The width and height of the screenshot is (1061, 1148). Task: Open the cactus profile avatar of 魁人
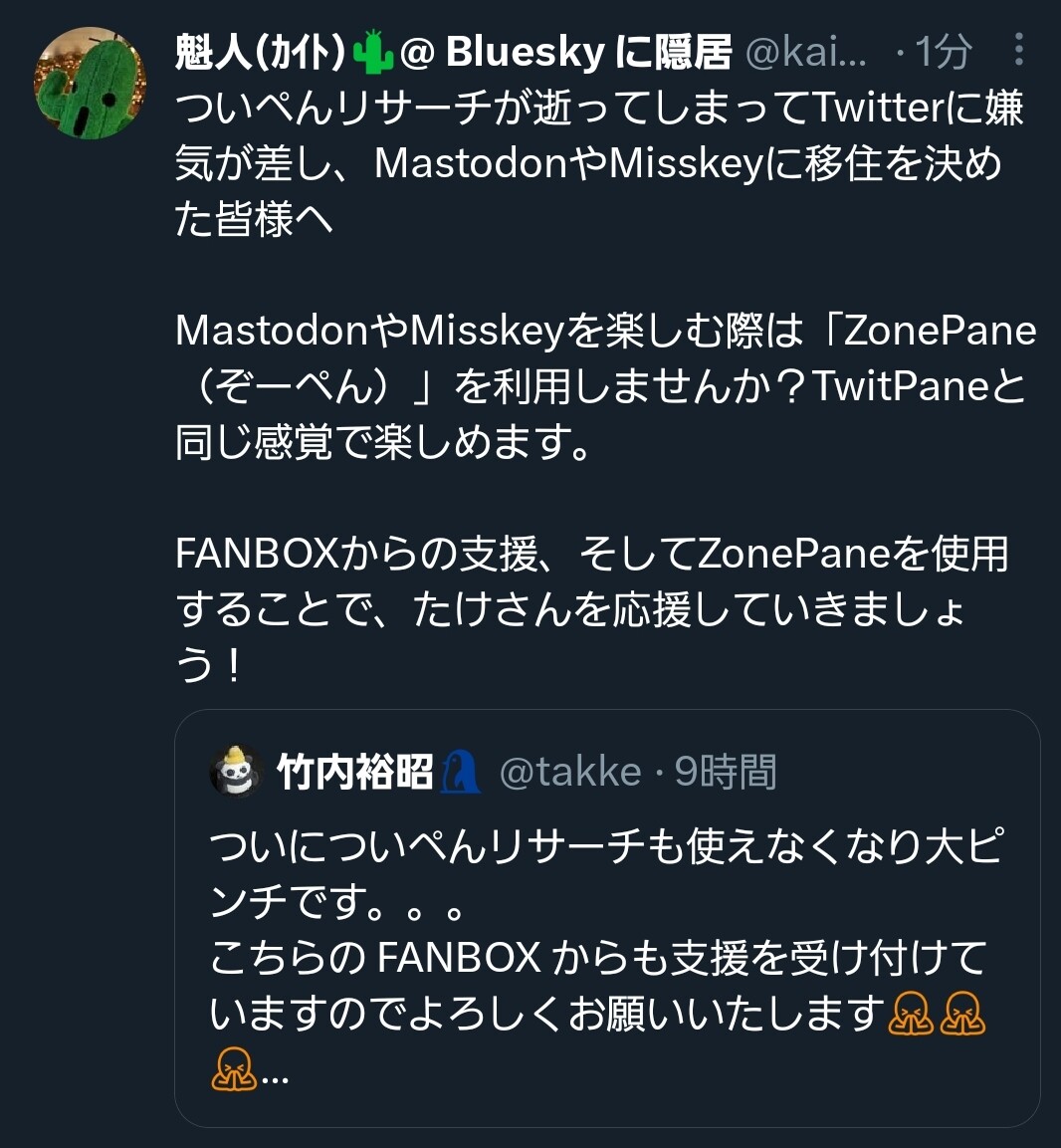pos(91,83)
